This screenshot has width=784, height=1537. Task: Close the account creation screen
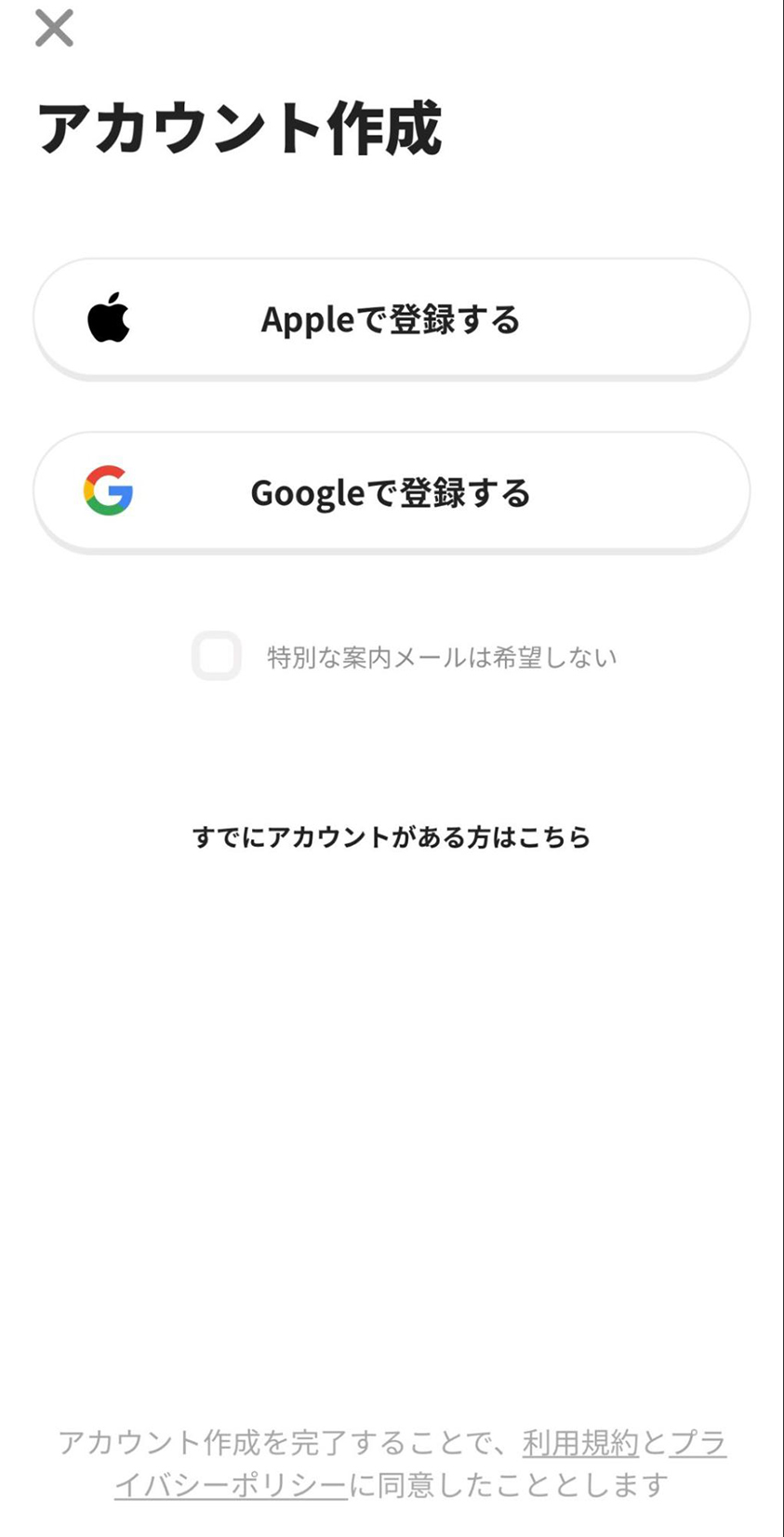[54, 28]
